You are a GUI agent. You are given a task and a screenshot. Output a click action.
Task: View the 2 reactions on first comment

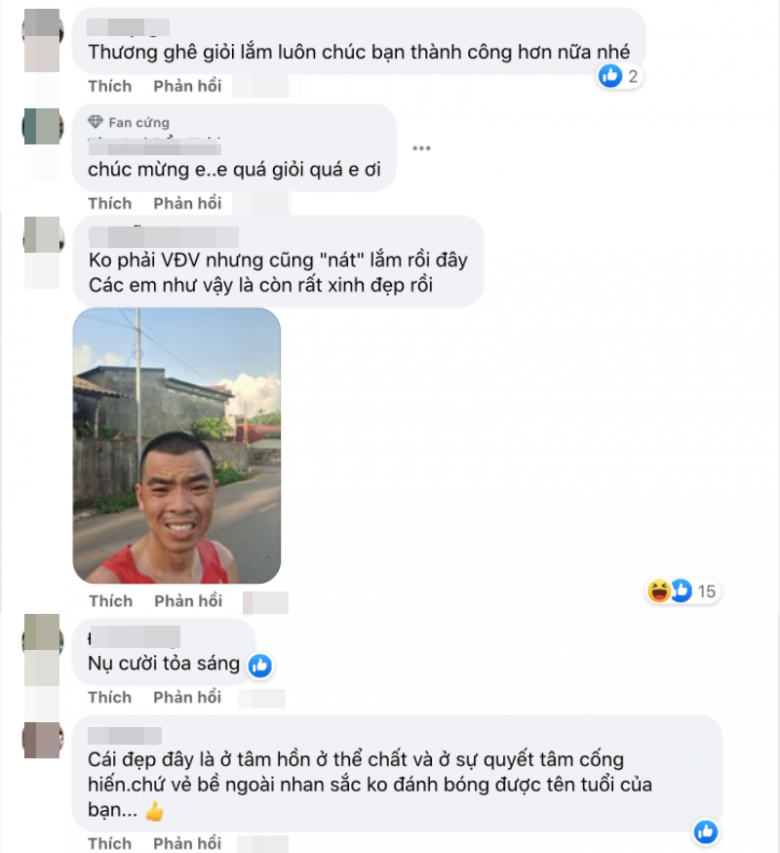[620, 76]
